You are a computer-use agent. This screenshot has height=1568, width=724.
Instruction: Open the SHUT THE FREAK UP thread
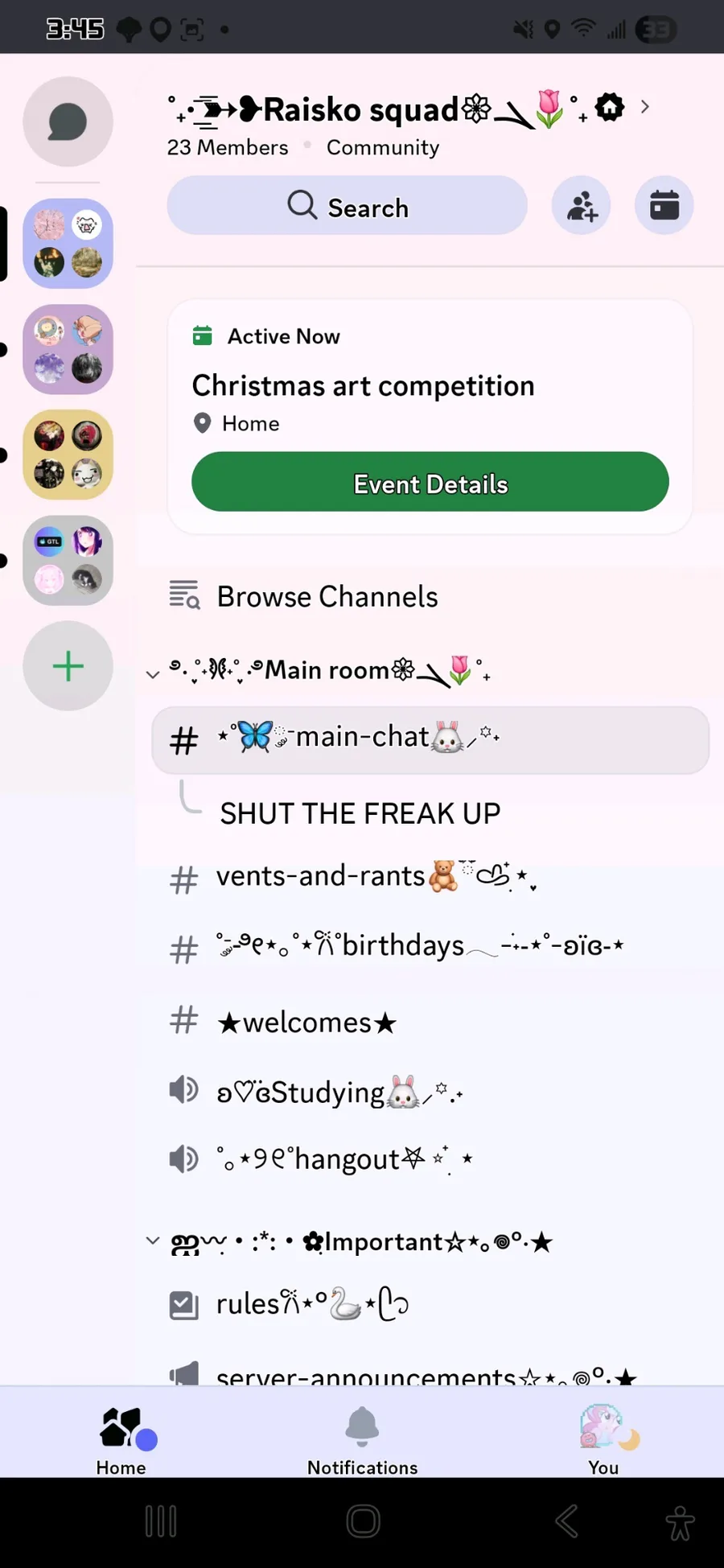[x=360, y=813]
